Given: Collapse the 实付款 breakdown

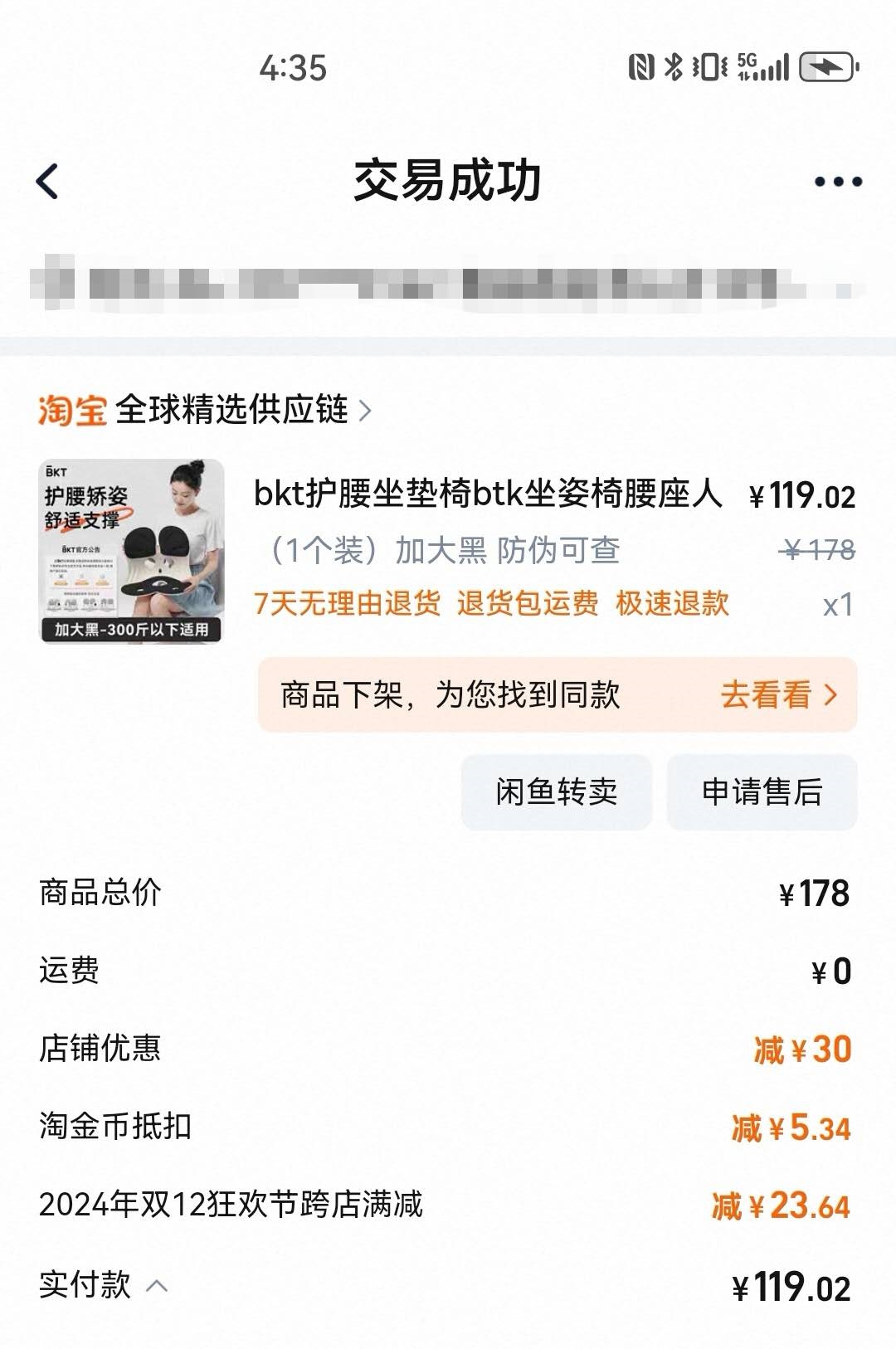Looking at the screenshot, I should coord(157,1287).
